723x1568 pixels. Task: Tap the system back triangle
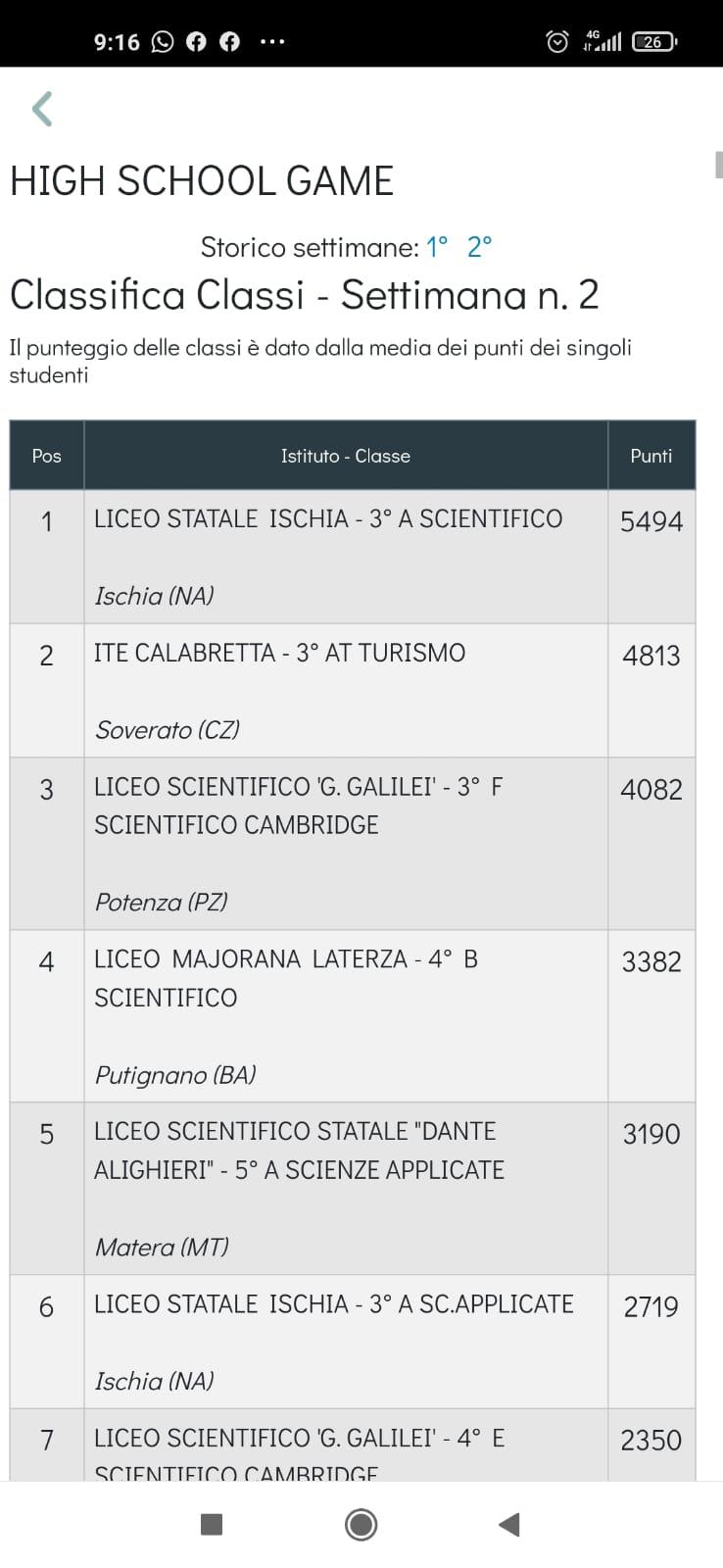click(x=508, y=1524)
